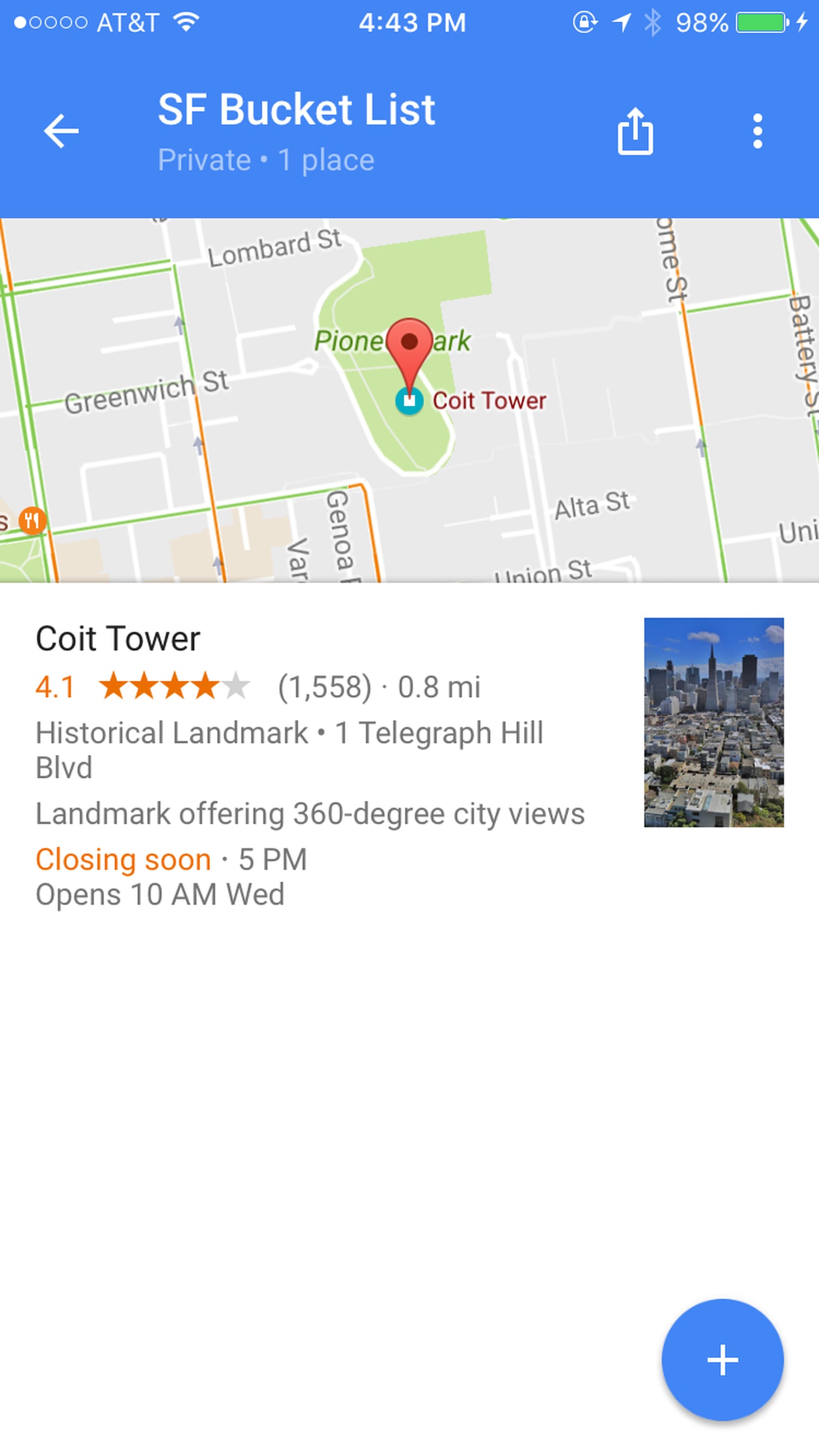Viewport: 819px width, 1456px height.
Task: Tap the location arrow indicator in status bar
Action: point(621,21)
